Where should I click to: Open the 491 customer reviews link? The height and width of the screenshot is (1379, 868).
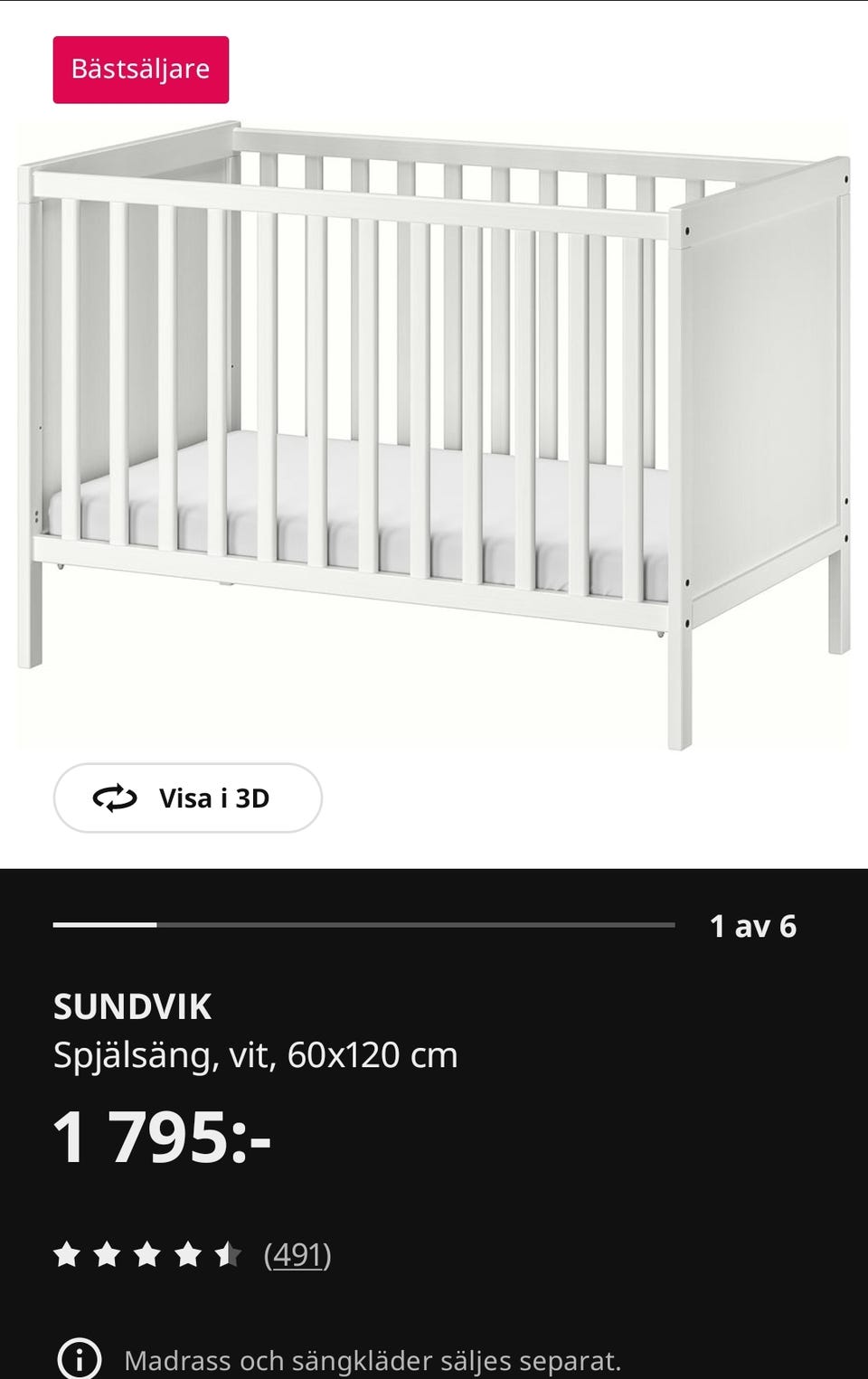pos(297,1254)
